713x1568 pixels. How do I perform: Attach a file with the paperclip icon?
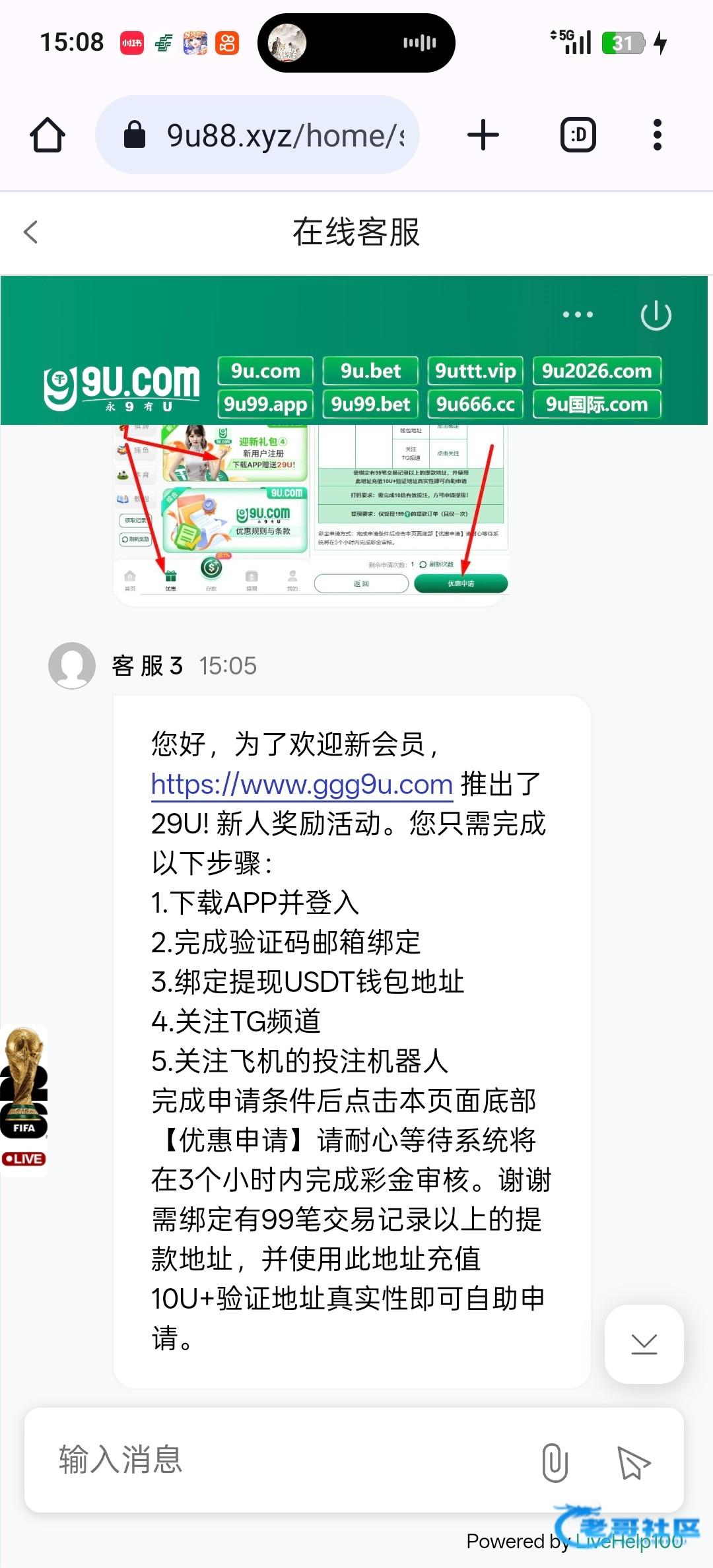555,1462
